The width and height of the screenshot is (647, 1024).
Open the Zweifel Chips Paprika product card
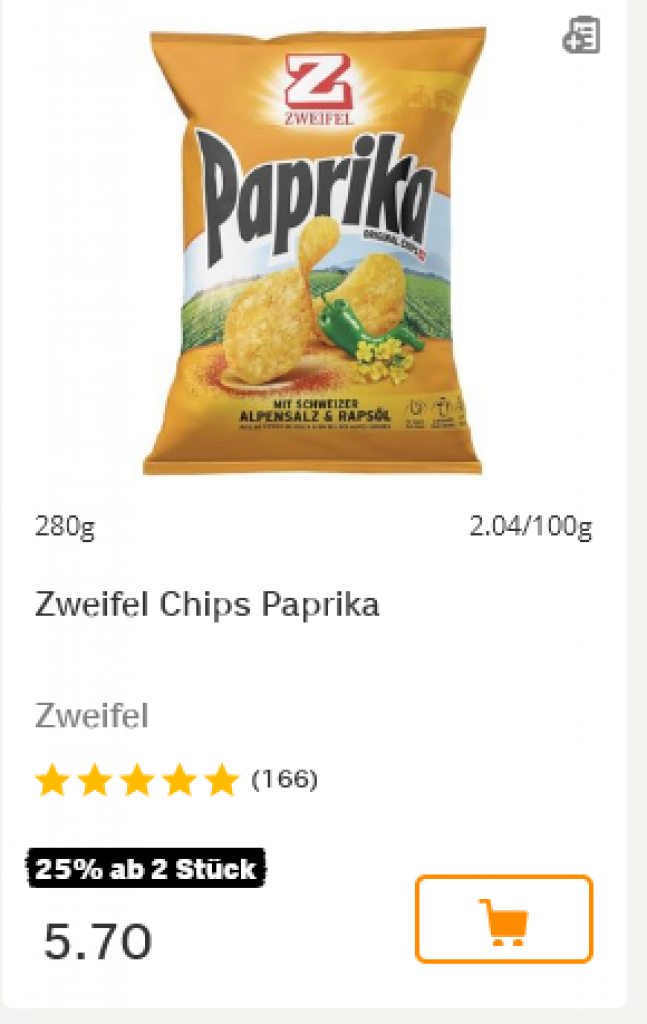click(207, 605)
